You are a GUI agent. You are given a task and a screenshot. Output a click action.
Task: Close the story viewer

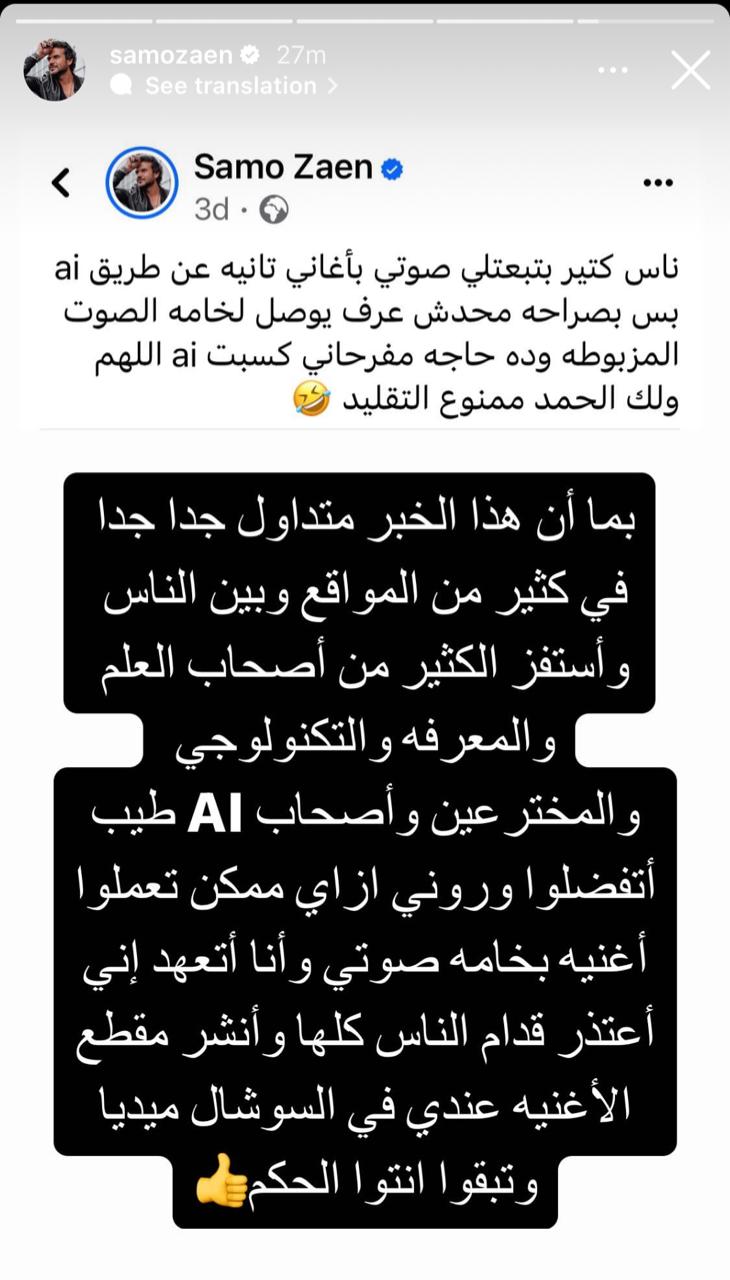point(690,70)
